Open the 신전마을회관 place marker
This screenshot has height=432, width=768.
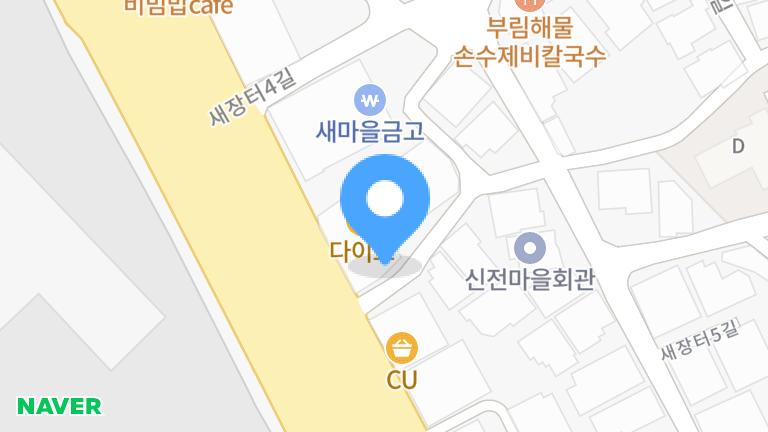pos(530,246)
